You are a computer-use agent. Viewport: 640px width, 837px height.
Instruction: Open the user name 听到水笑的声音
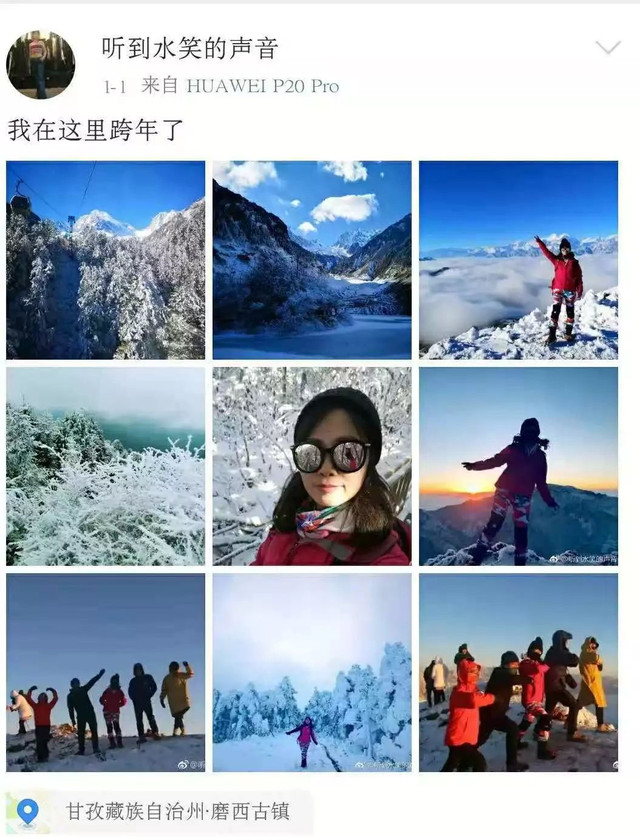coord(190,47)
